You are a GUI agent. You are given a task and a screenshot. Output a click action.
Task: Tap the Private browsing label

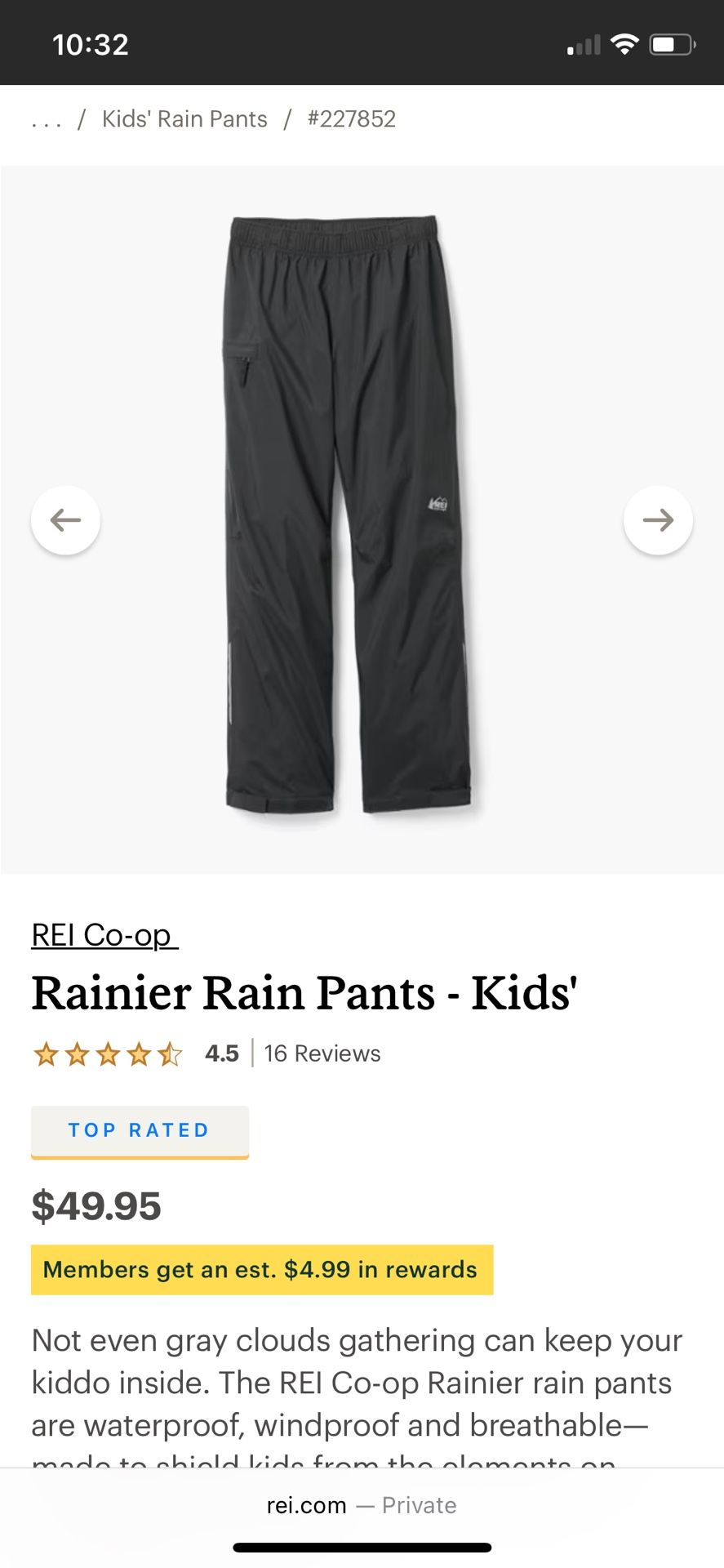(420, 1505)
